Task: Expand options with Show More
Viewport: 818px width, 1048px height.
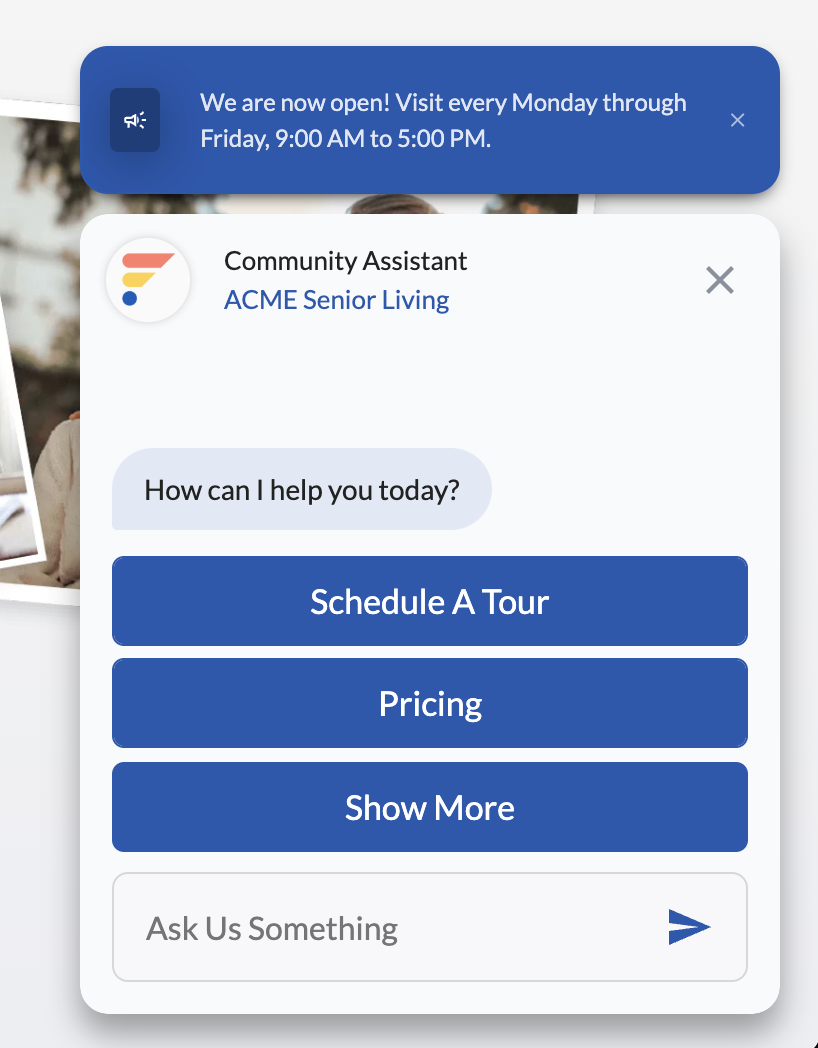Action: 429,807
